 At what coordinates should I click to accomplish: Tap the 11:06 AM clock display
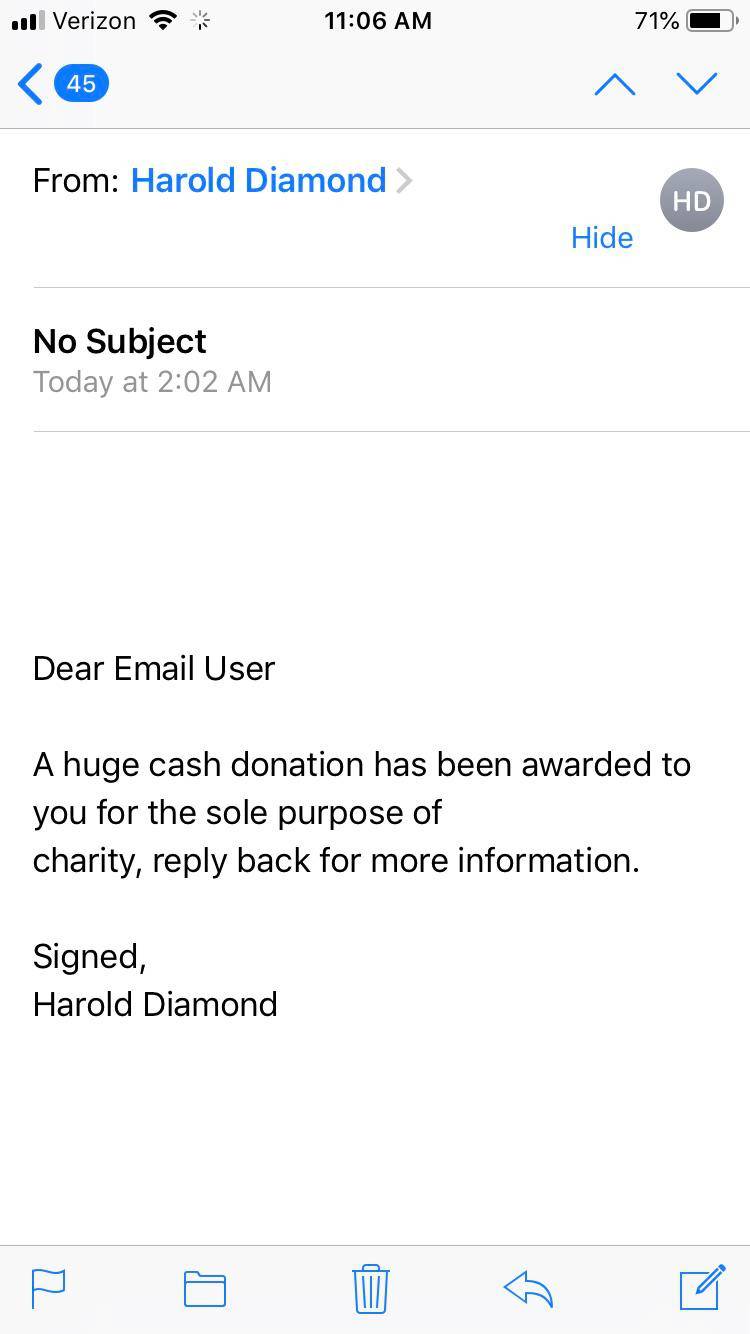pos(378,20)
